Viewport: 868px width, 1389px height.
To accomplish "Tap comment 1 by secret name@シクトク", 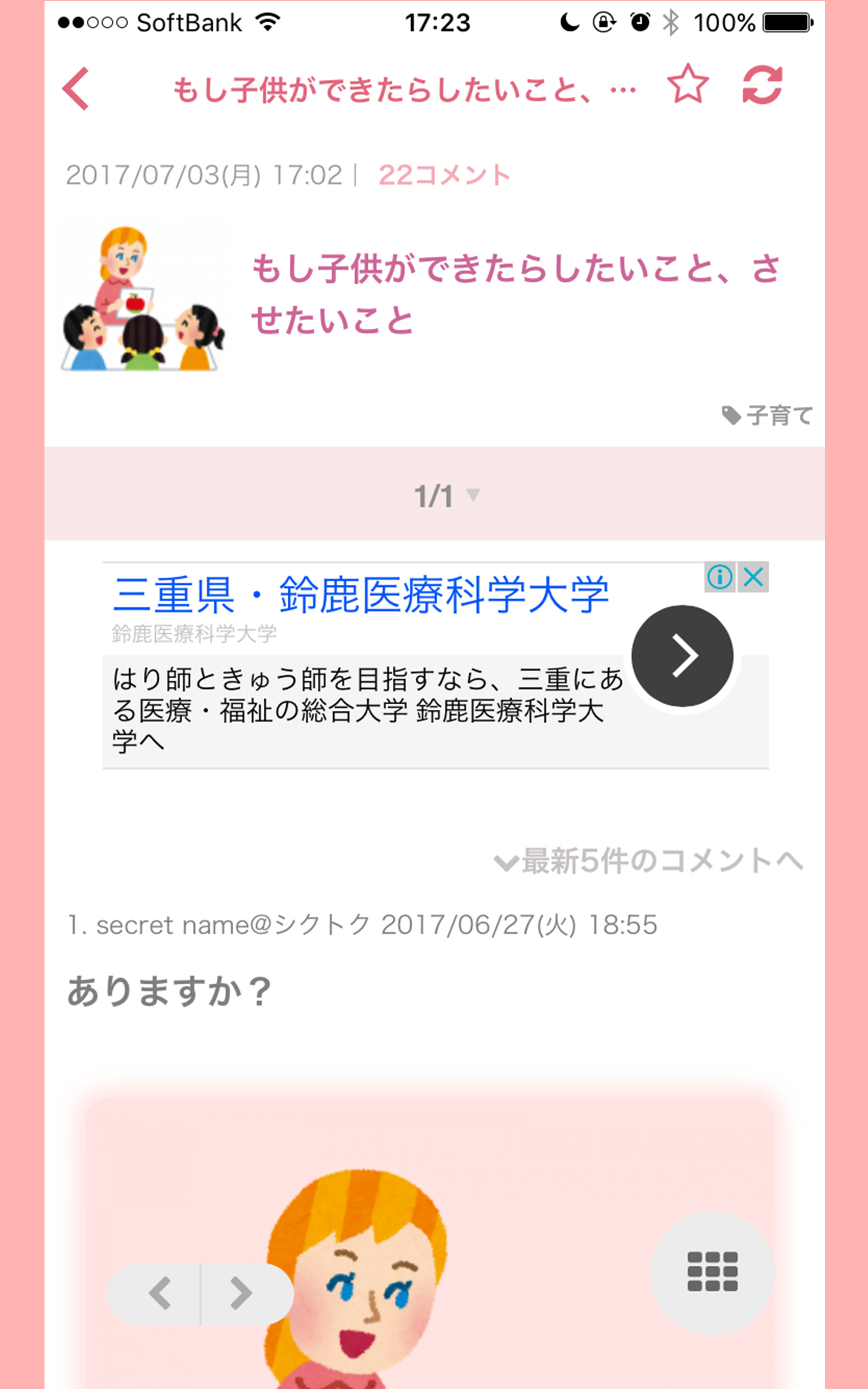I will 362,925.
